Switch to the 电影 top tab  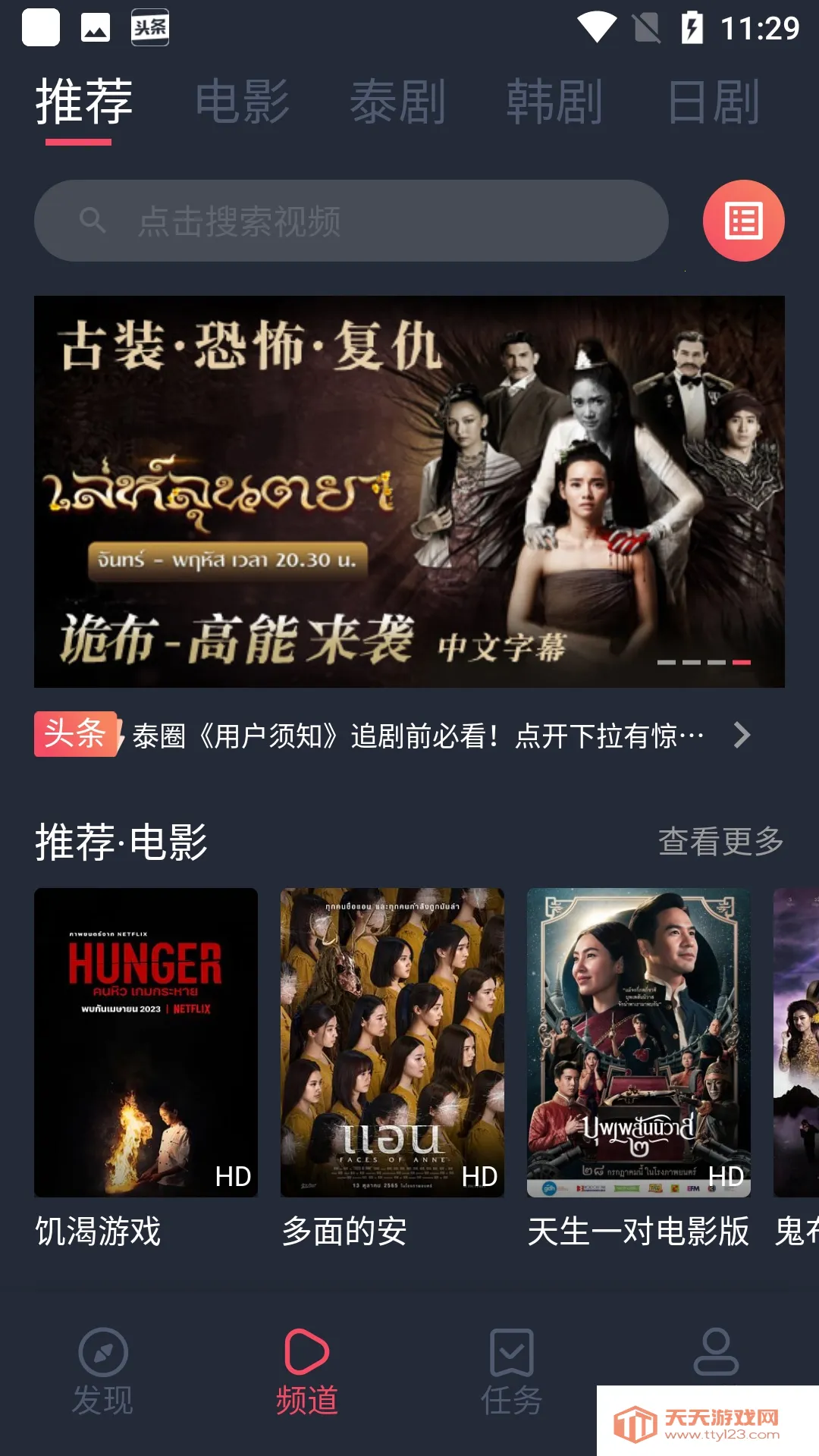pyautogui.click(x=243, y=102)
